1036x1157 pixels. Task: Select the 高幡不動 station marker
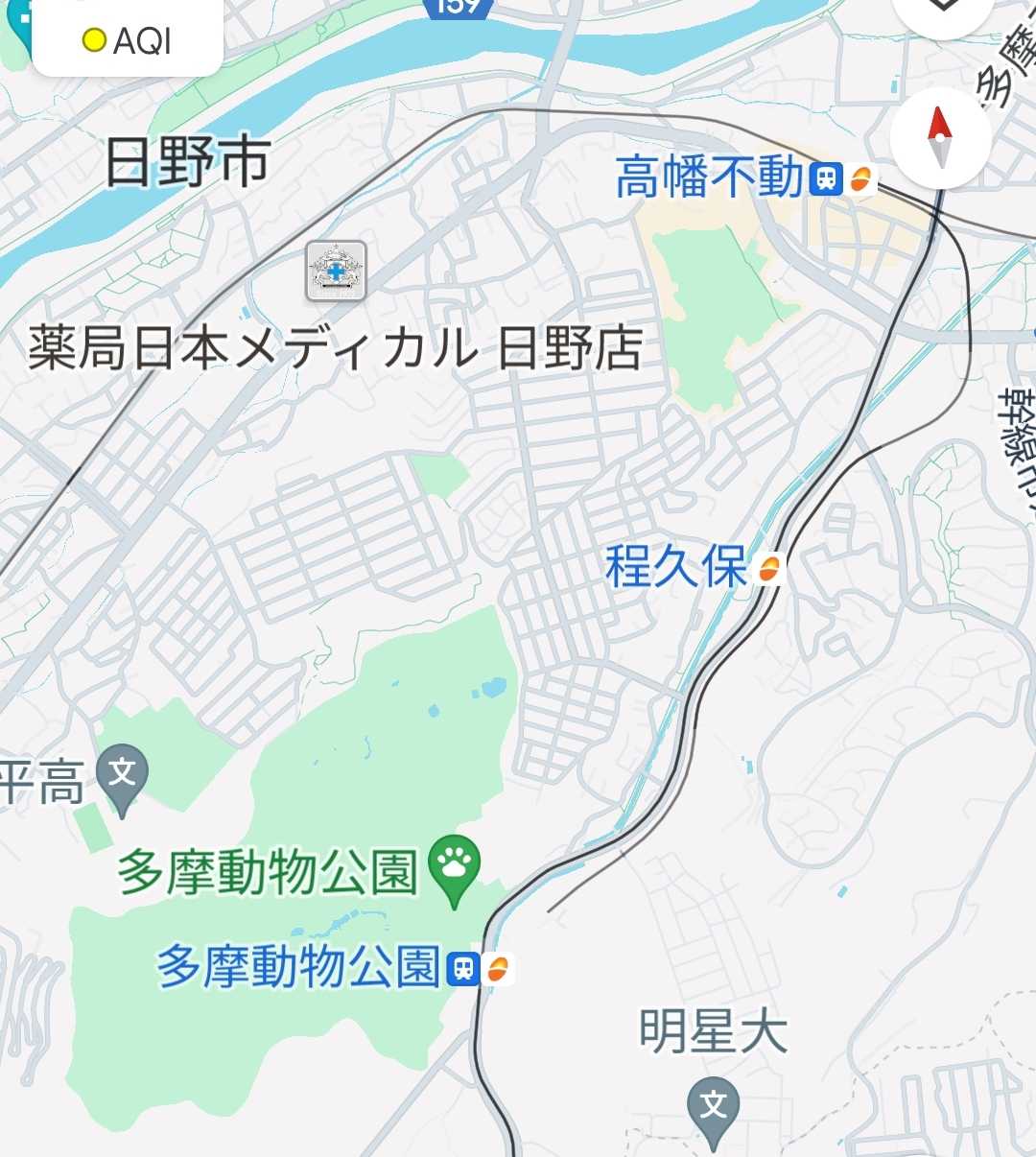[843, 179]
